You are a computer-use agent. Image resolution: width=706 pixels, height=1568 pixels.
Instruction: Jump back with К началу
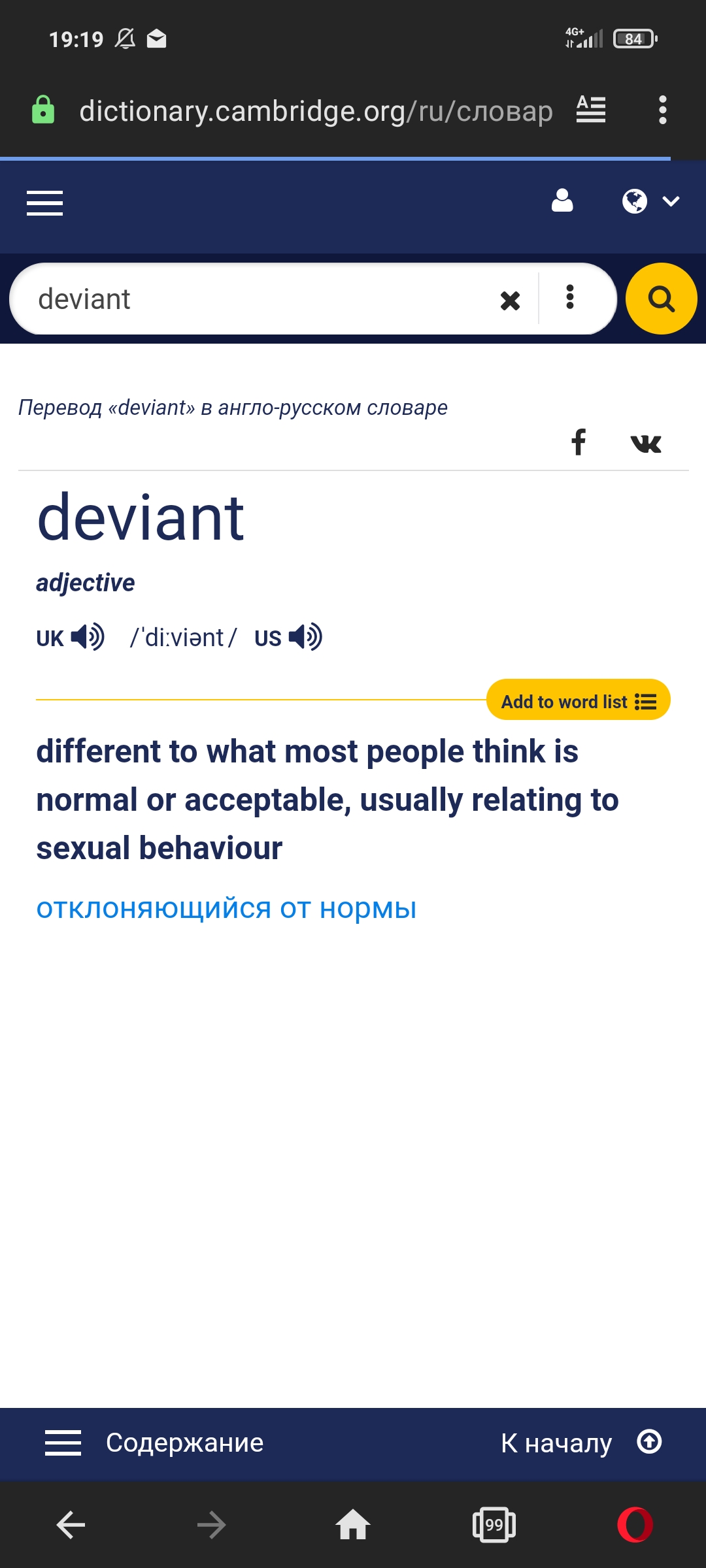(581, 1443)
